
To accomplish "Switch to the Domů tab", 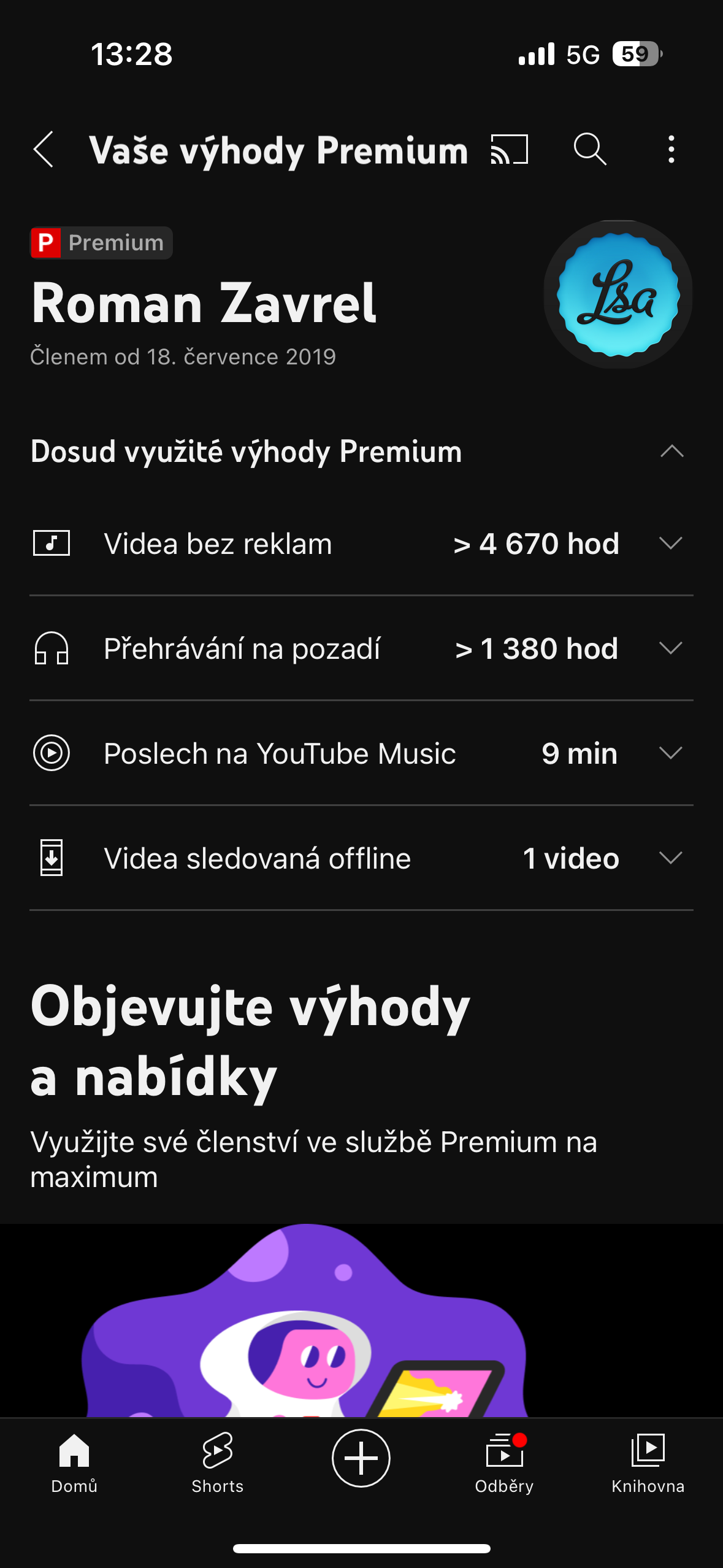I will pos(74,1451).
